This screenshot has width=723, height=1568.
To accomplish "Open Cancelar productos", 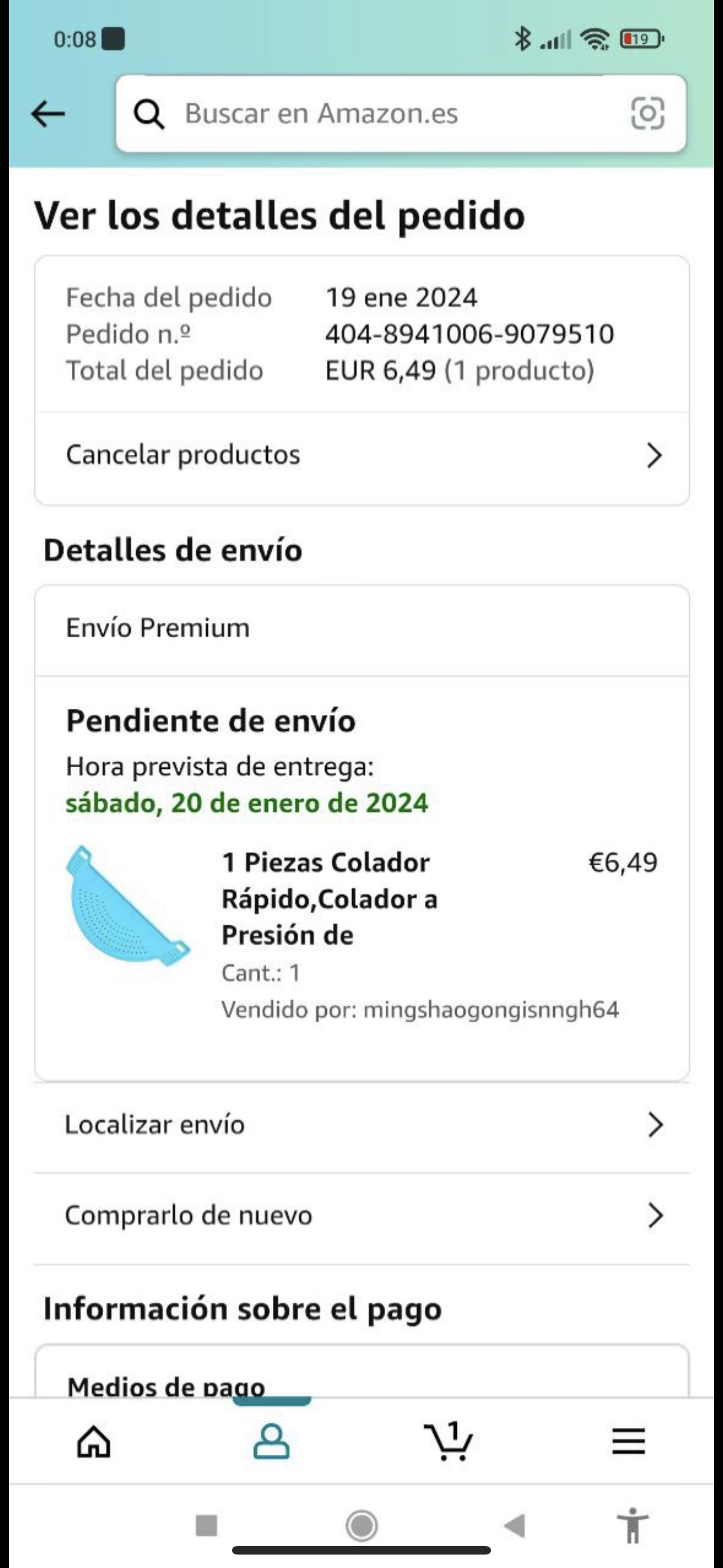I will pyautogui.click(x=362, y=455).
